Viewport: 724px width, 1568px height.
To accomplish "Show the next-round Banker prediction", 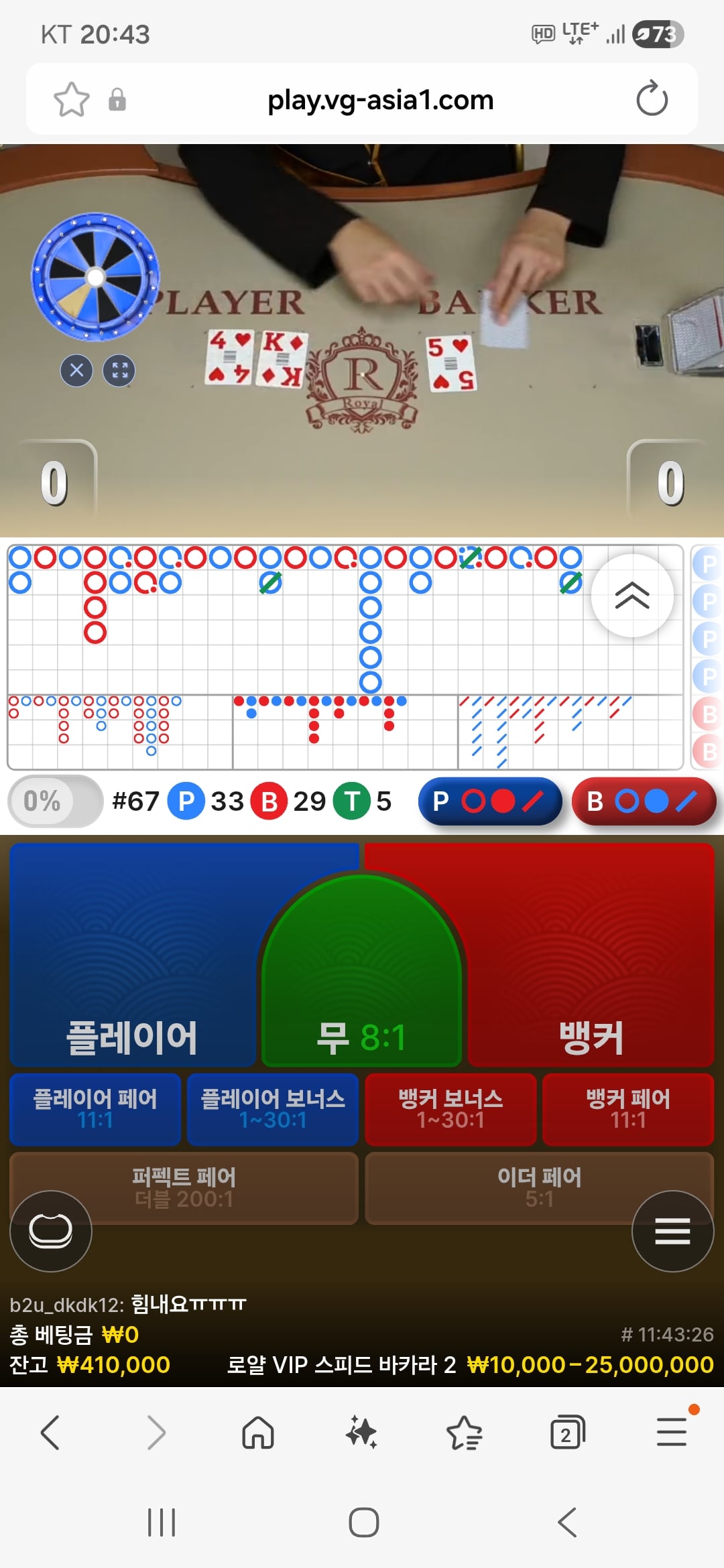I will (x=644, y=801).
